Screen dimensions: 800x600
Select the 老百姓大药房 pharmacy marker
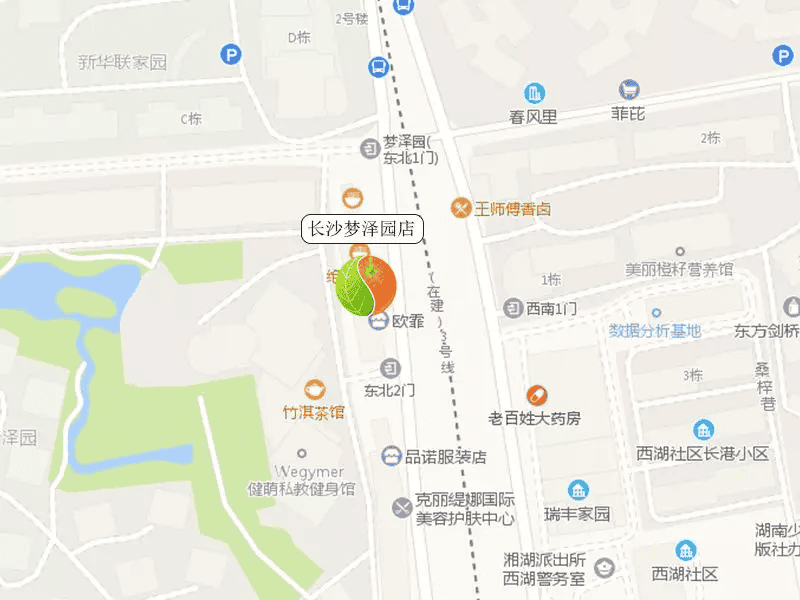pyautogui.click(x=537, y=395)
